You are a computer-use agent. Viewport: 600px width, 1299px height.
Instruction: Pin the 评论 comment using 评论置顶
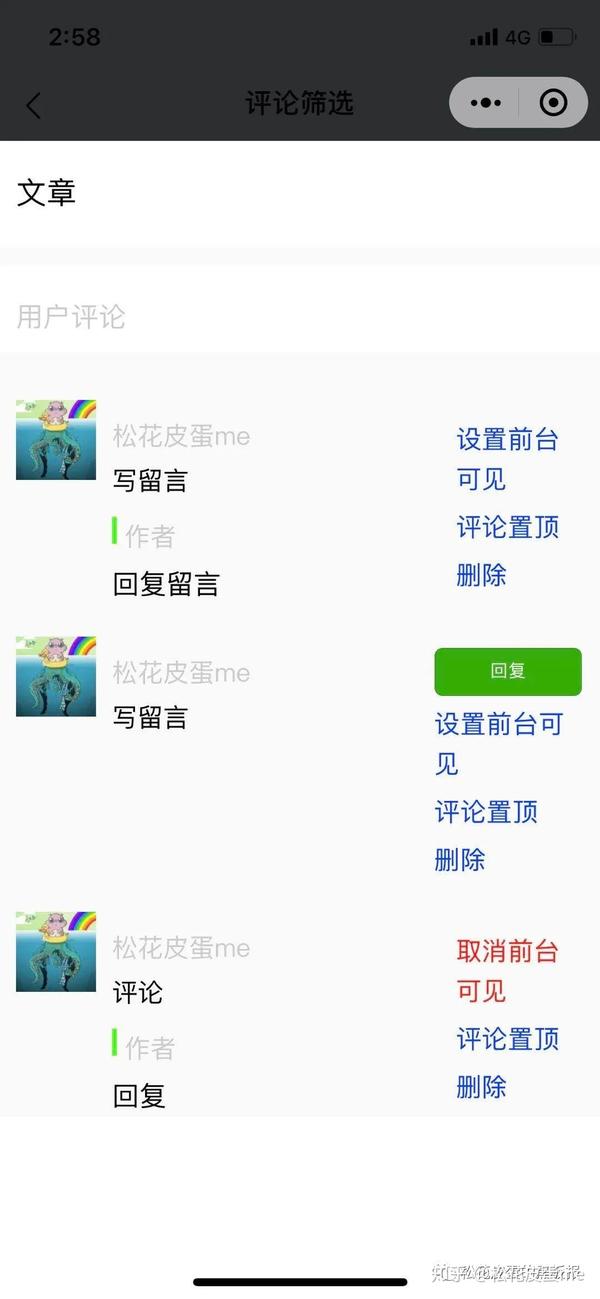507,1039
